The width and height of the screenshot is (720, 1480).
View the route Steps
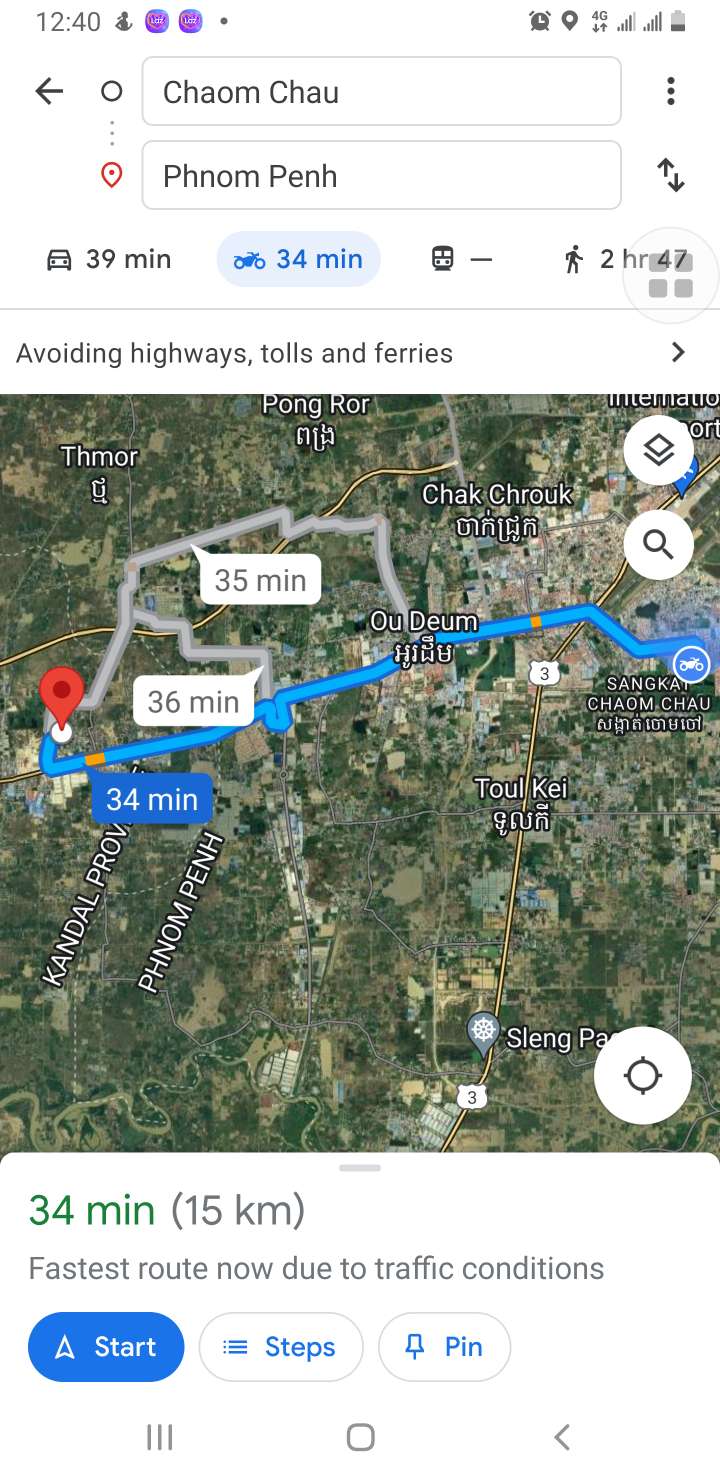pyautogui.click(x=281, y=1347)
